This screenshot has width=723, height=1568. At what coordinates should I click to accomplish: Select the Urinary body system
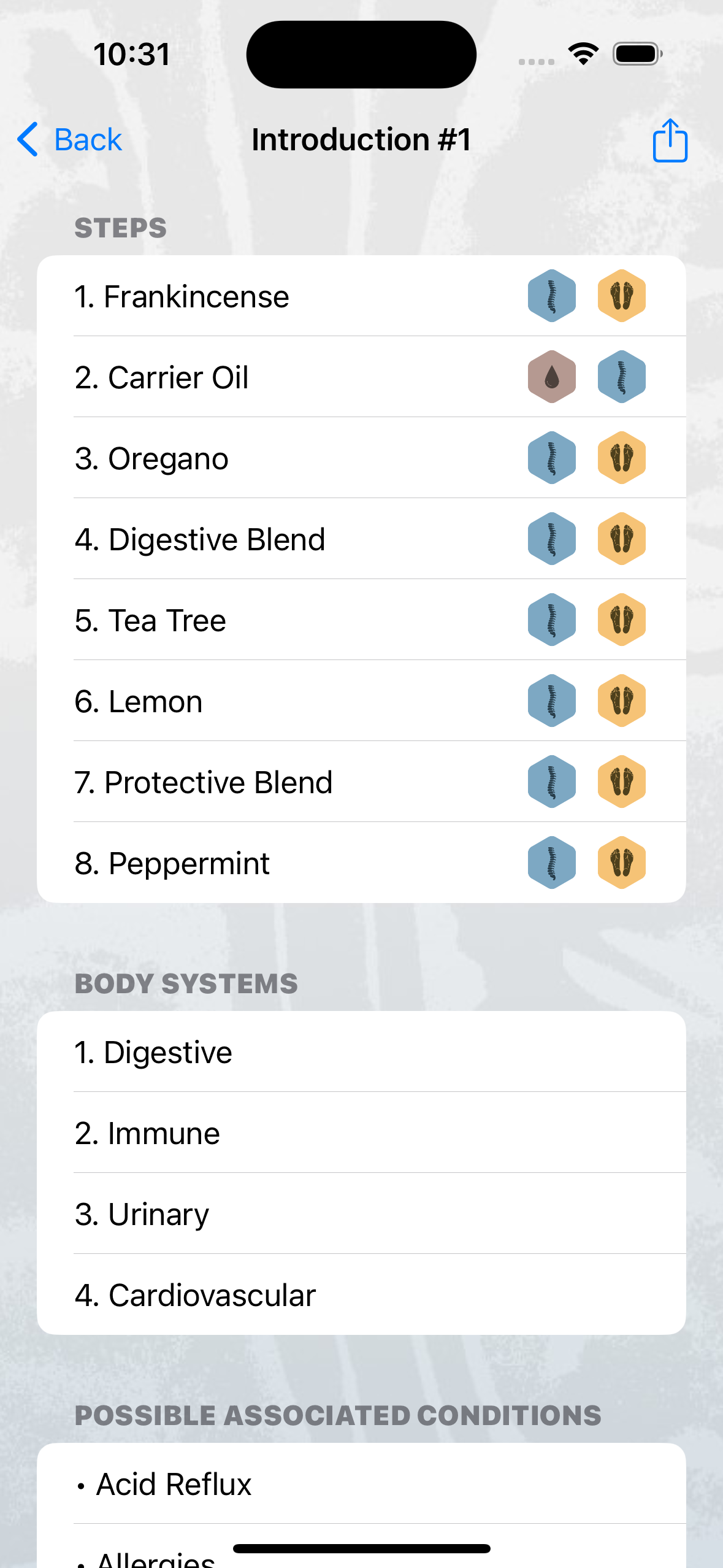pyautogui.click(x=361, y=1214)
